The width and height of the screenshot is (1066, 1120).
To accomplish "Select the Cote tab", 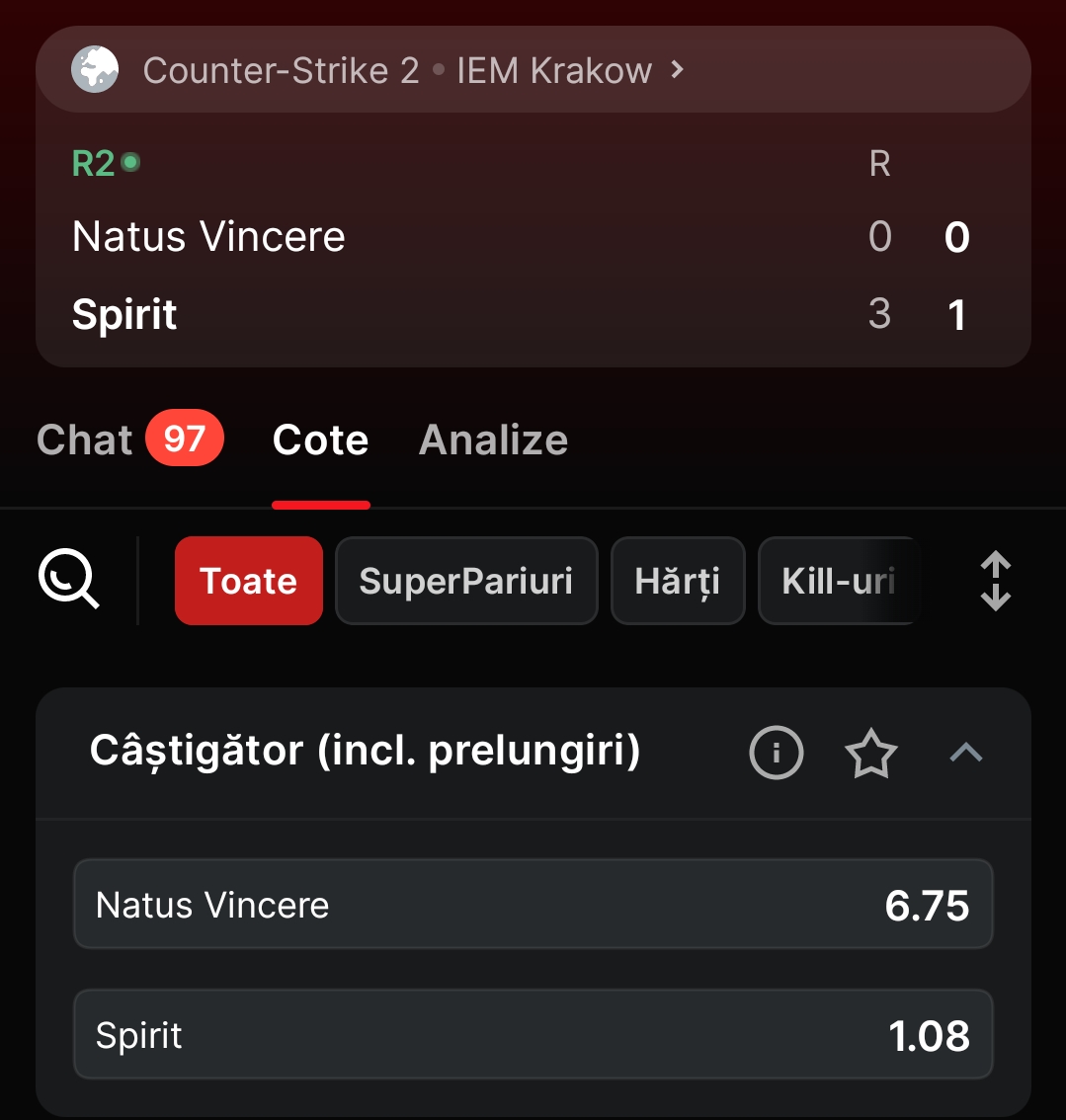I will [320, 440].
